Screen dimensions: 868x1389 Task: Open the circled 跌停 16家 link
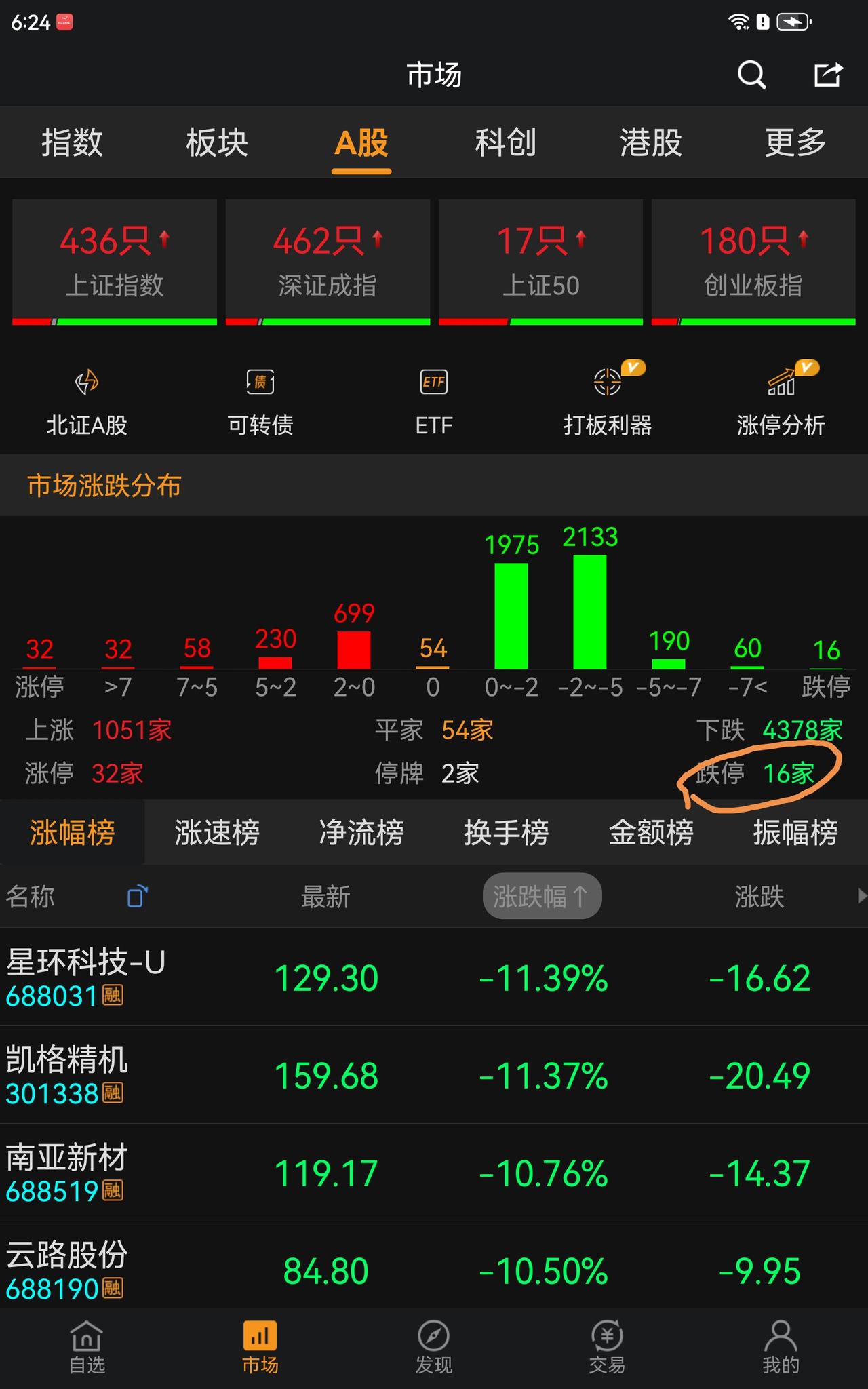click(x=759, y=773)
